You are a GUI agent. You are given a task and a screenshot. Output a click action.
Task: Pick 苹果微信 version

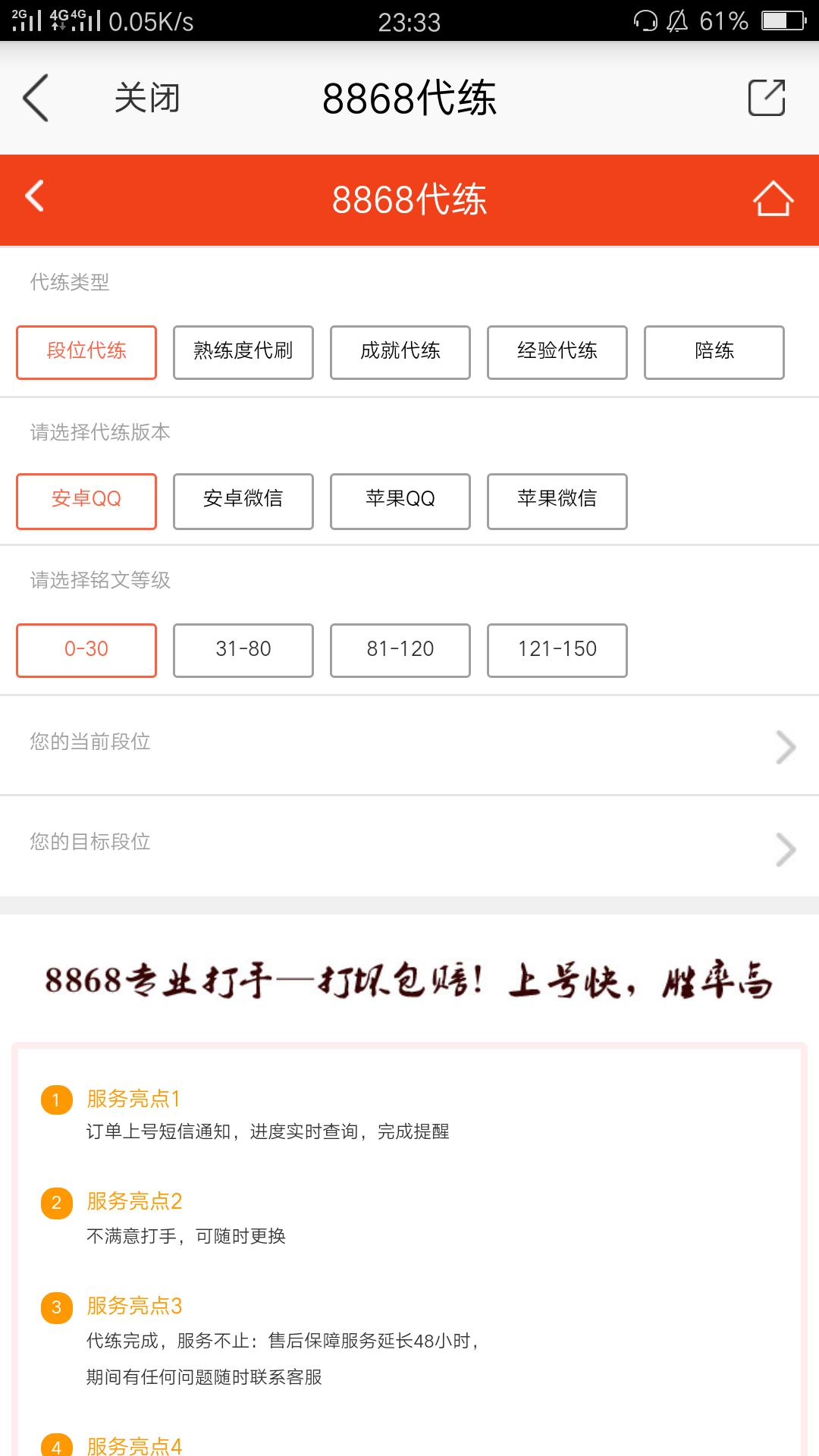point(557,500)
